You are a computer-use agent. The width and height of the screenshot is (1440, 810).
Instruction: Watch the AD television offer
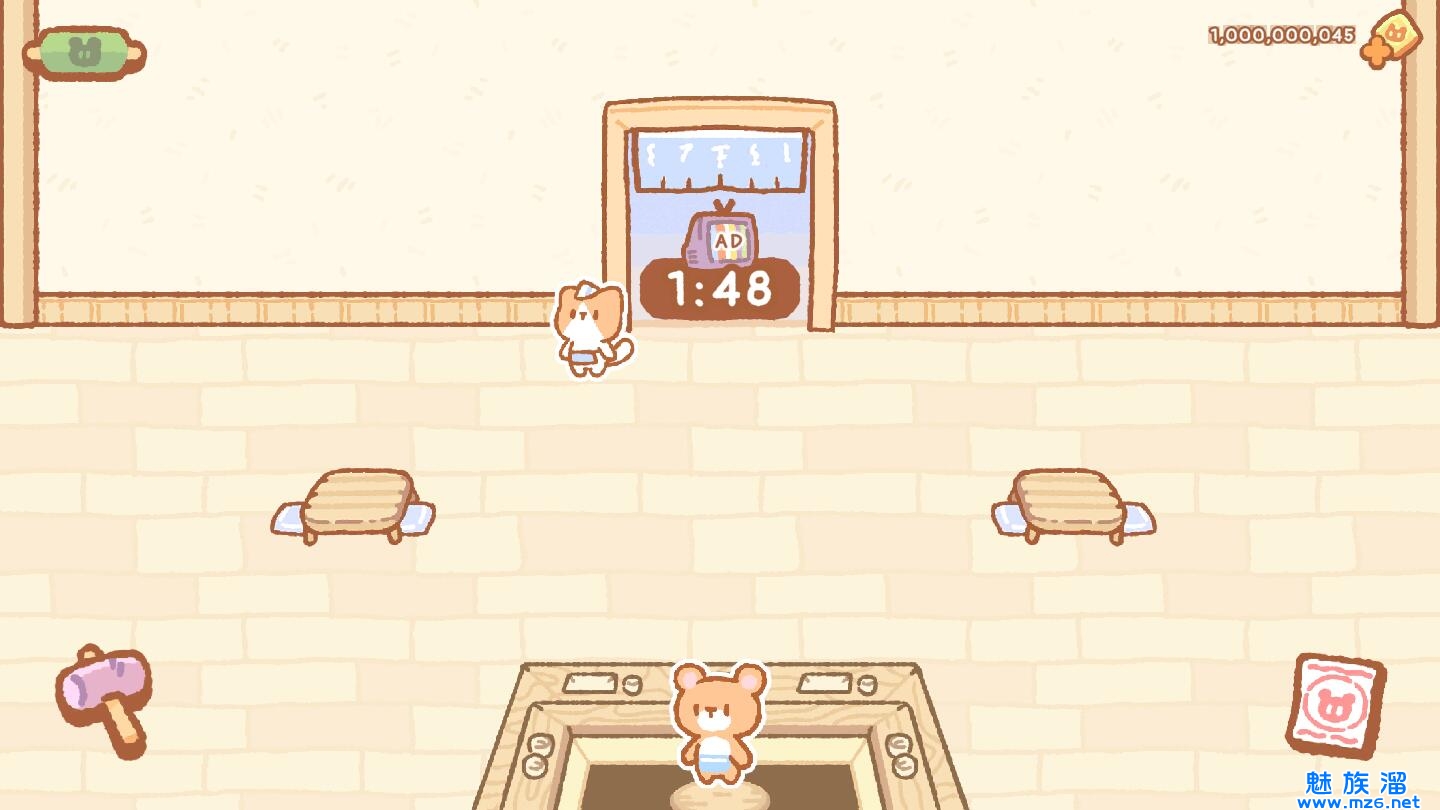tap(722, 242)
